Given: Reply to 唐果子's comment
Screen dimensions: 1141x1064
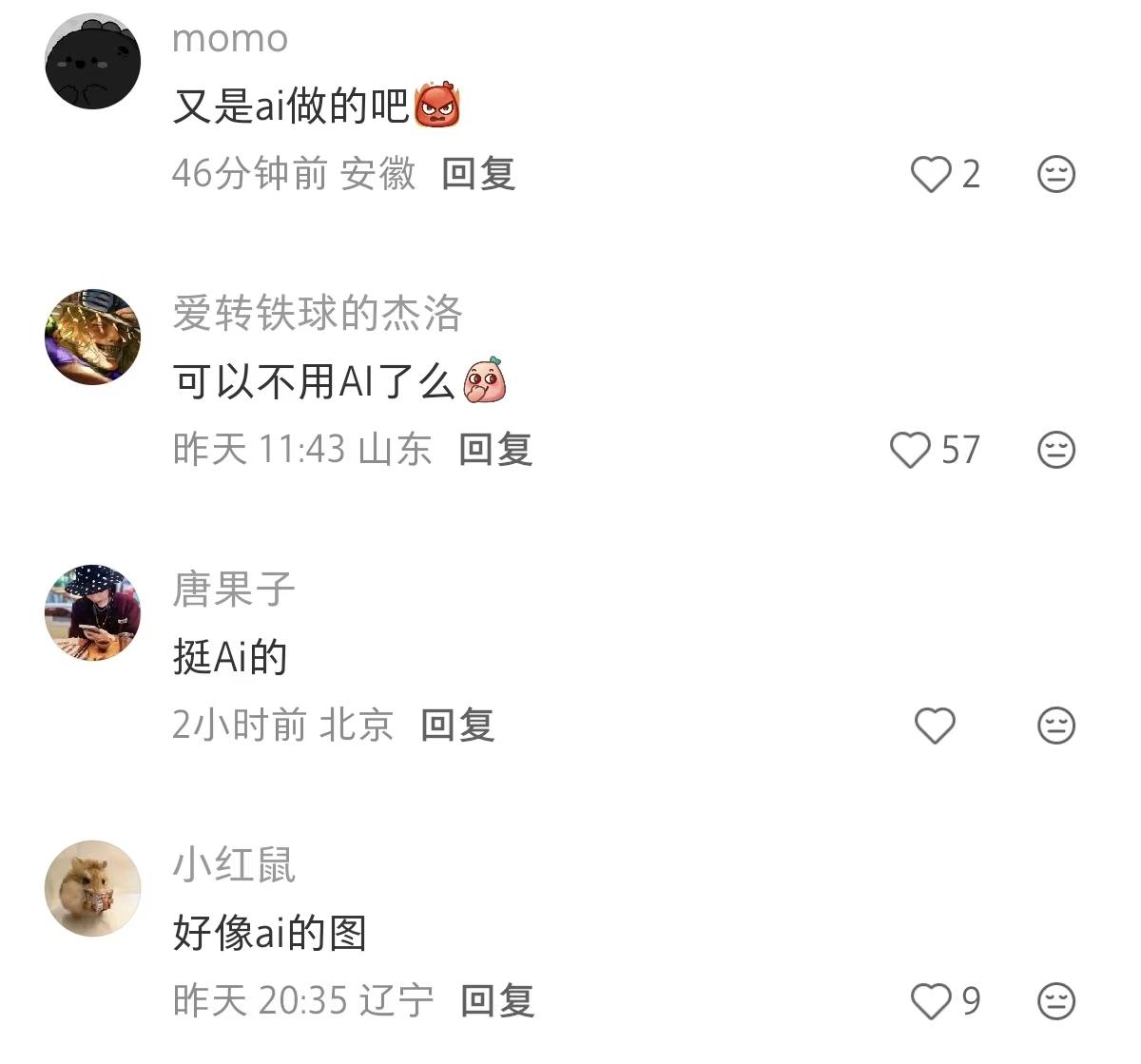Looking at the screenshot, I should (457, 725).
